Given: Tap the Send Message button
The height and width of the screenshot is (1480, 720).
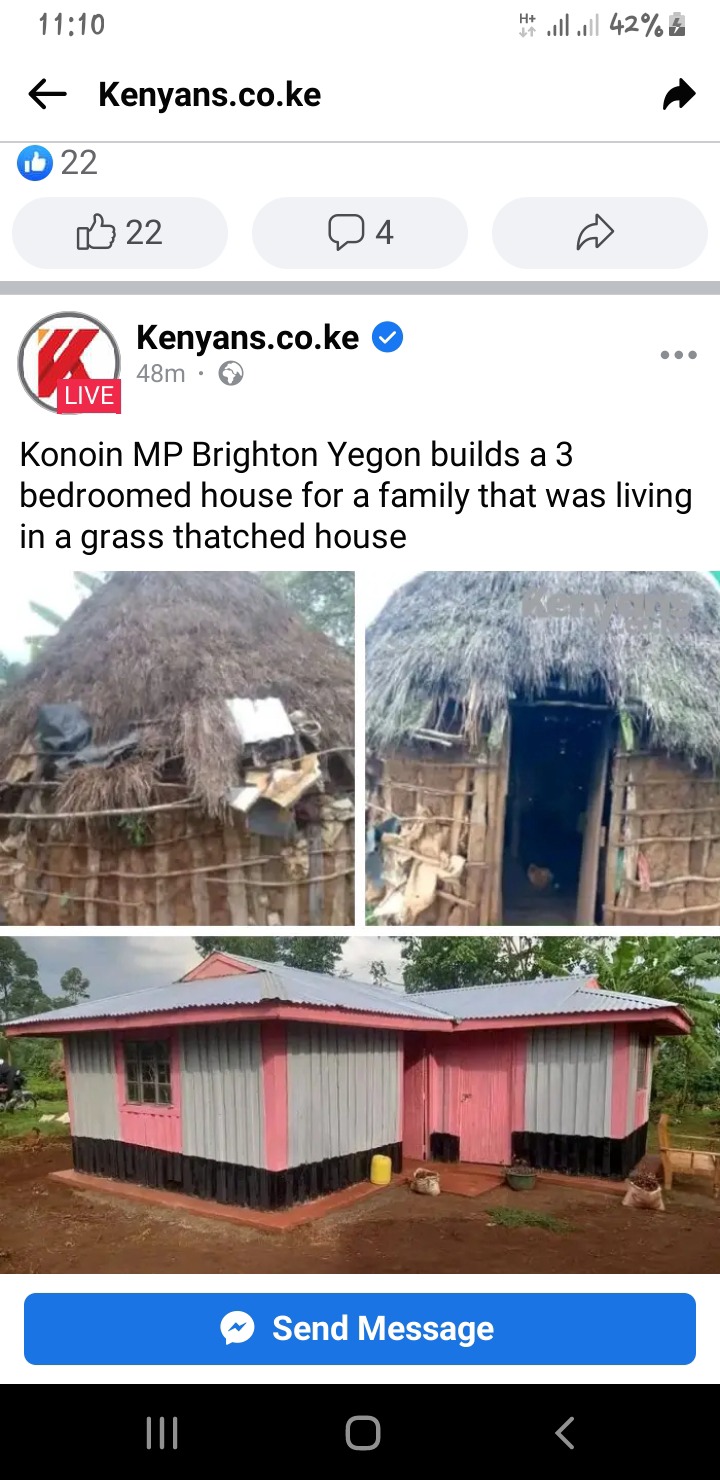Looking at the screenshot, I should click(360, 1329).
